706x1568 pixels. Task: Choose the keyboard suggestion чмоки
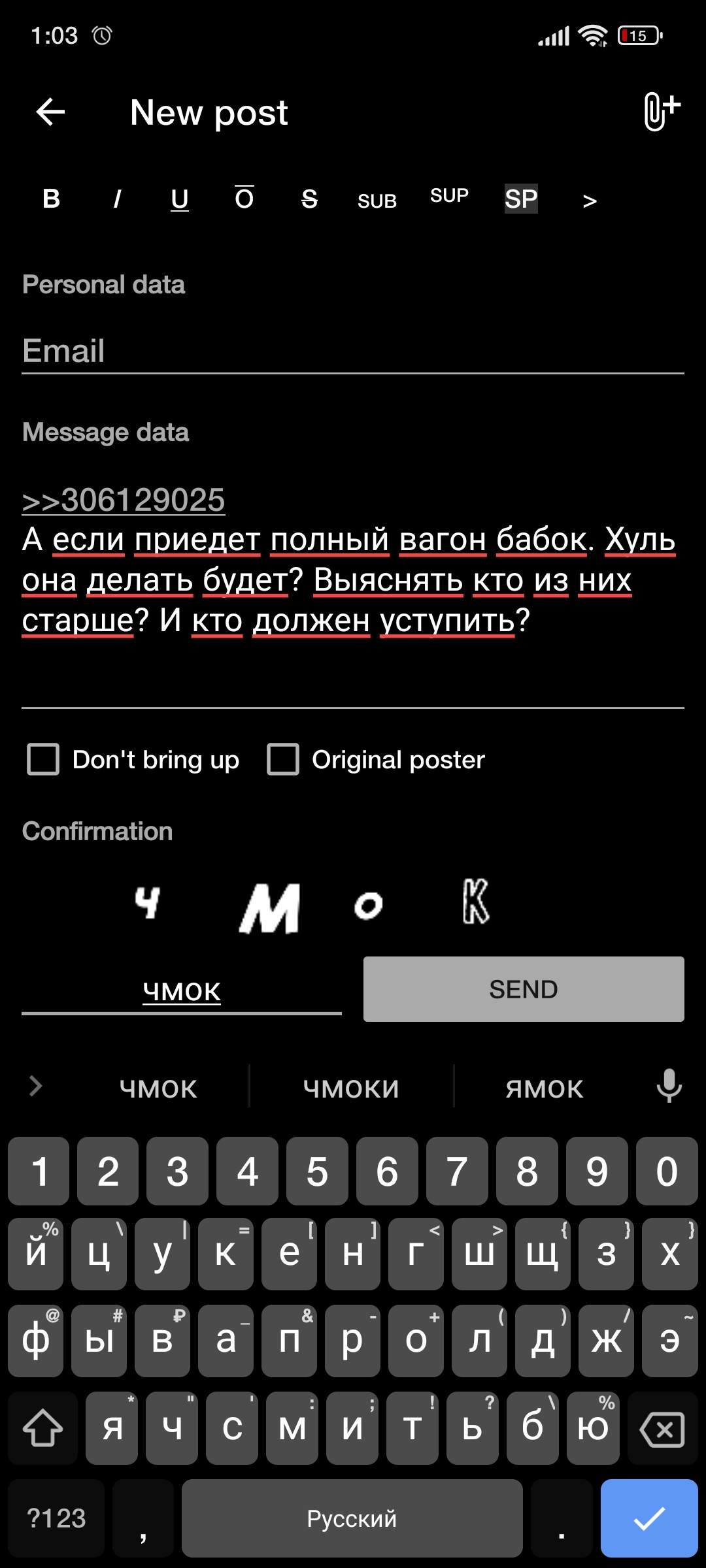click(351, 1088)
